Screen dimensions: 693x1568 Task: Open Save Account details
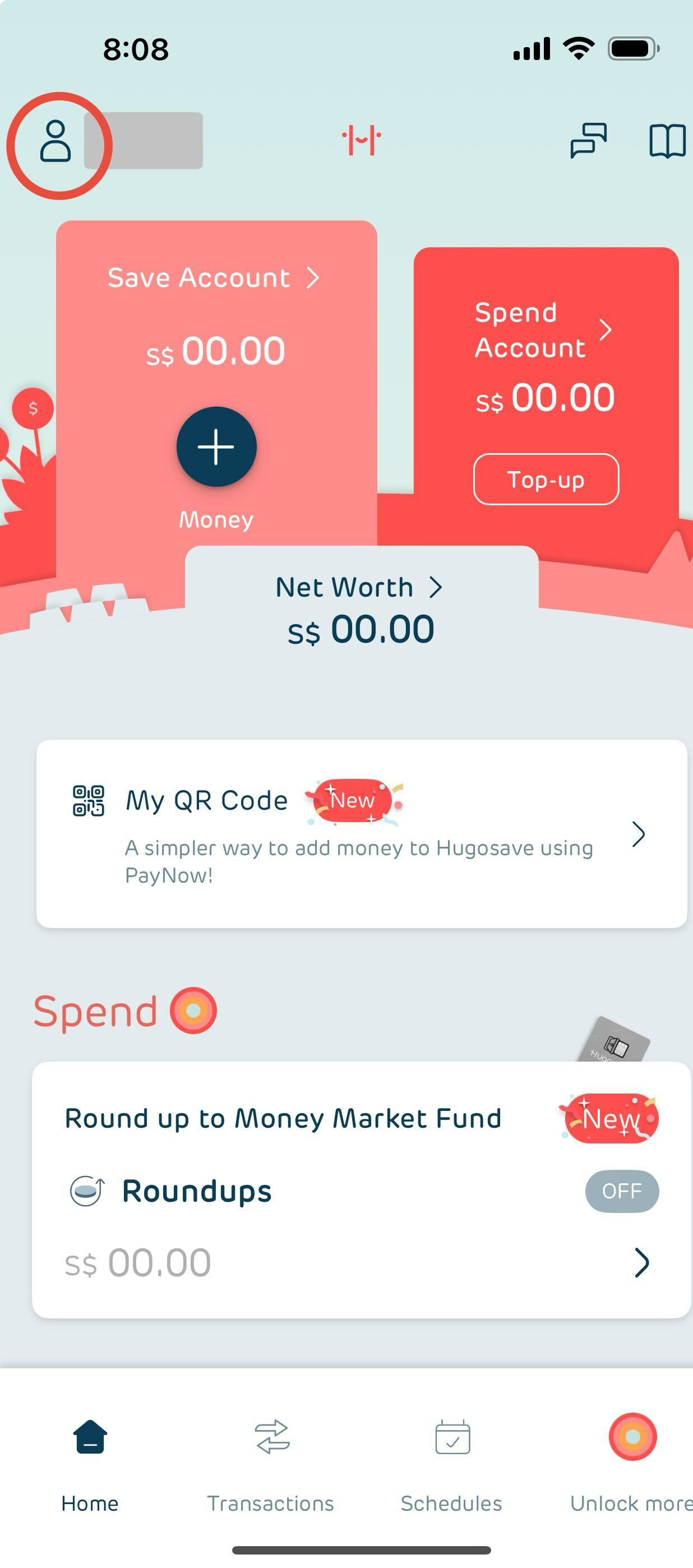(213, 278)
